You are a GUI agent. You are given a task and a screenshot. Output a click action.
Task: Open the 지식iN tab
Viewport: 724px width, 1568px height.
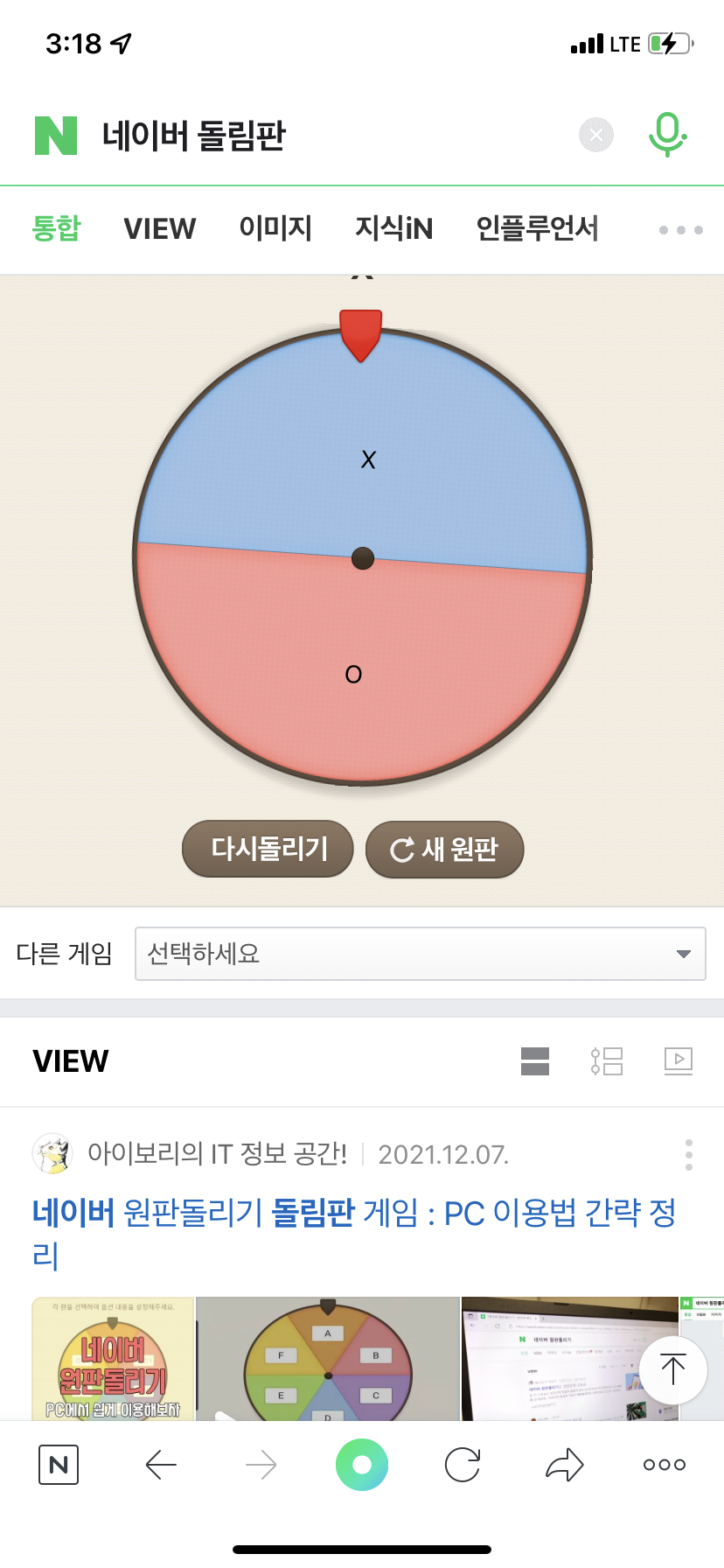click(394, 229)
